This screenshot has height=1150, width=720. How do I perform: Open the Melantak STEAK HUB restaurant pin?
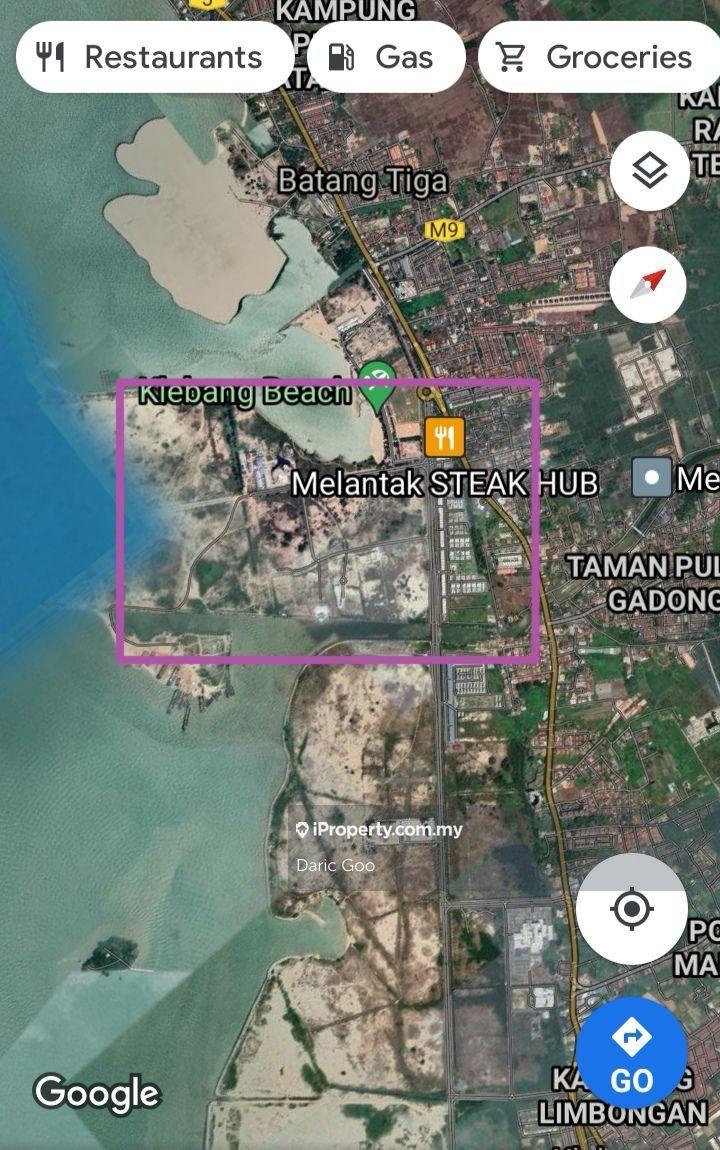pos(445,437)
